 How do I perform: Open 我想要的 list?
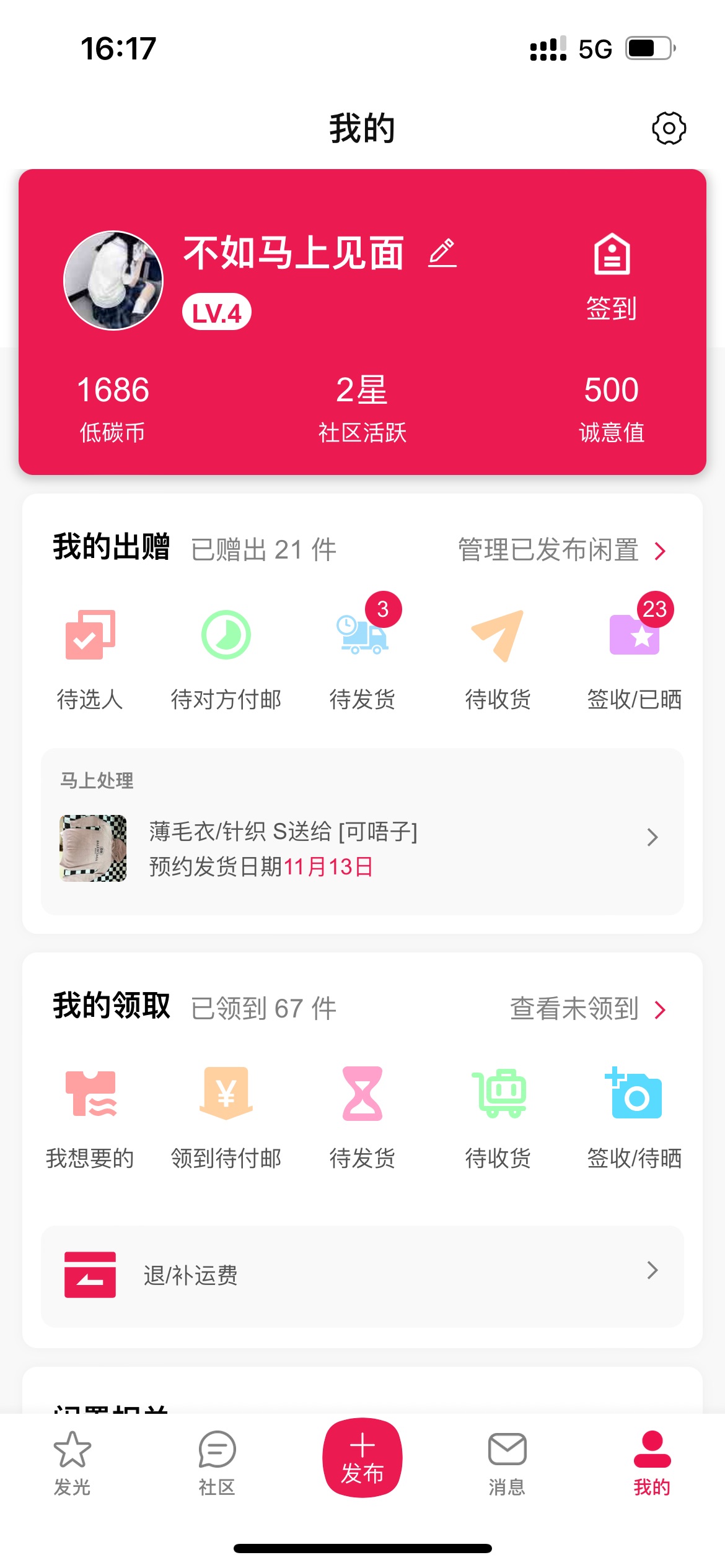[x=90, y=1118]
